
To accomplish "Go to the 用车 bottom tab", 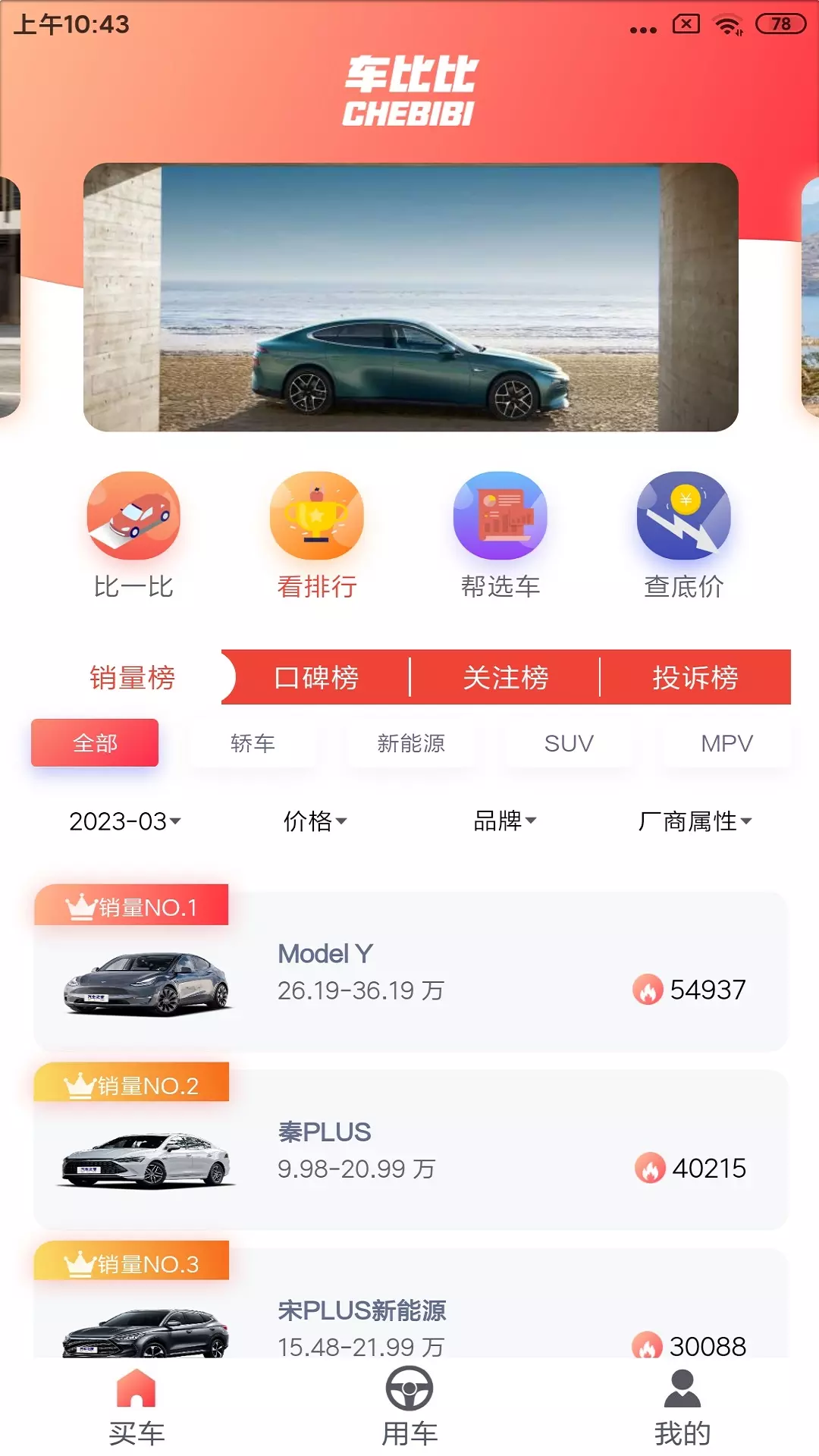I will click(x=409, y=1407).
